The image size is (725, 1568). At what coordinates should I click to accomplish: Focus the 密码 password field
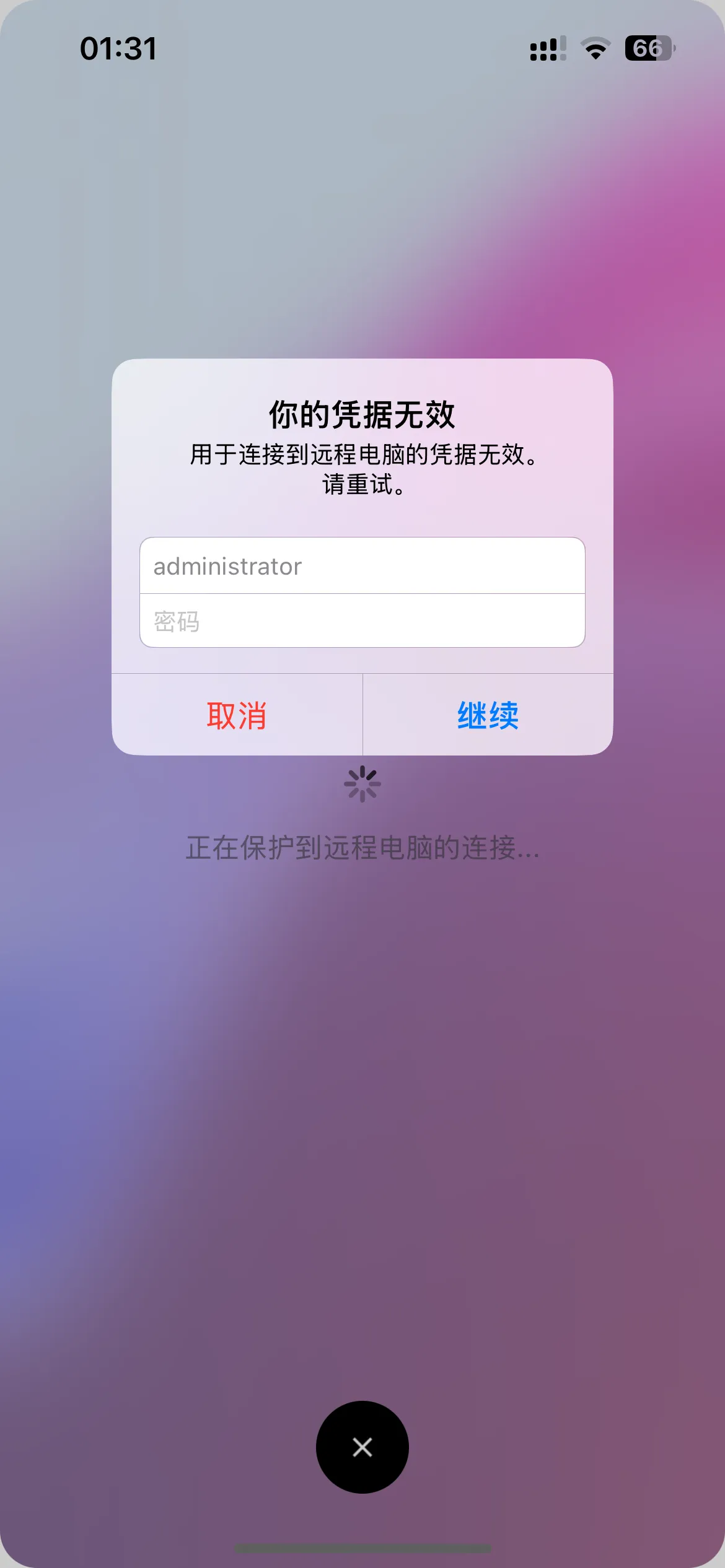[x=362, y=621]
